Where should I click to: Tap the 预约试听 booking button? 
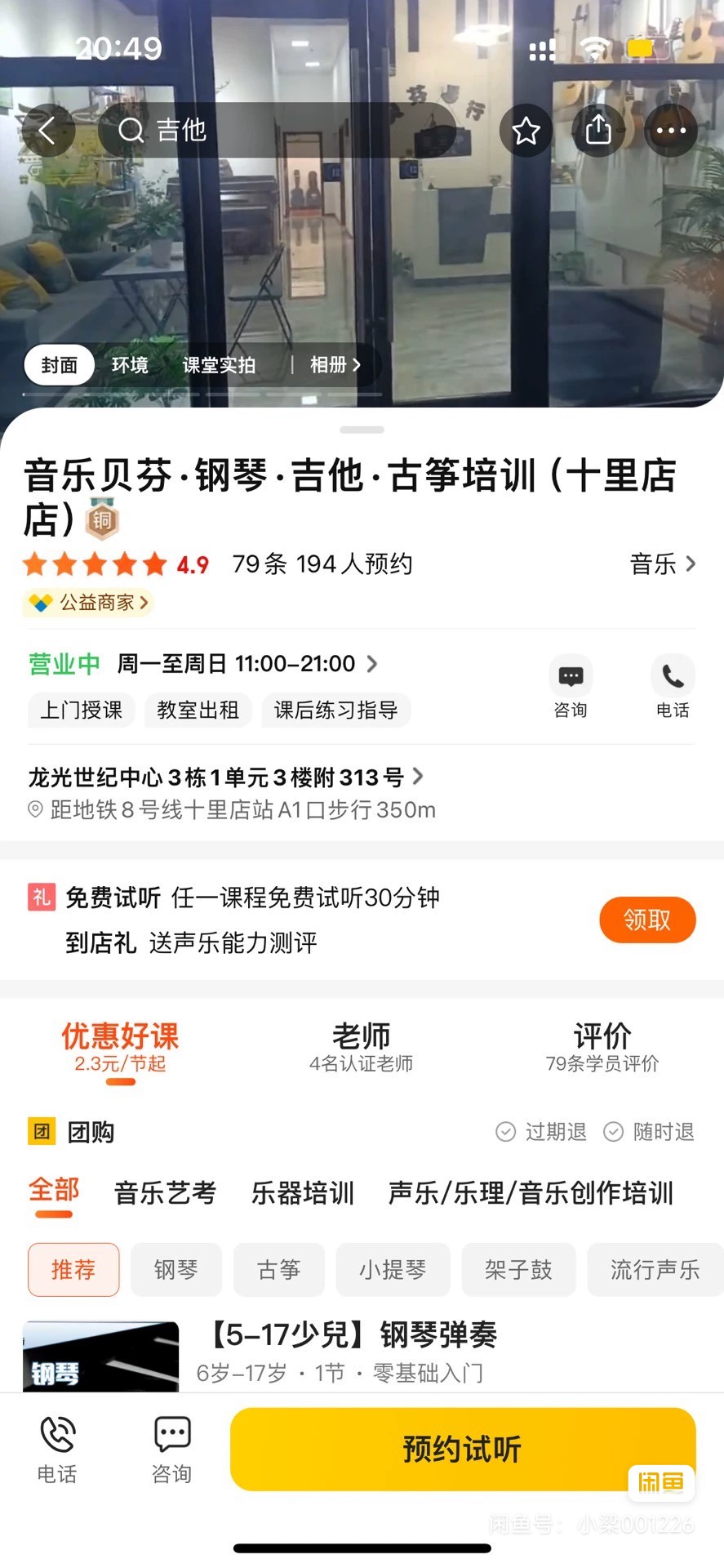tap(461, 1450)
